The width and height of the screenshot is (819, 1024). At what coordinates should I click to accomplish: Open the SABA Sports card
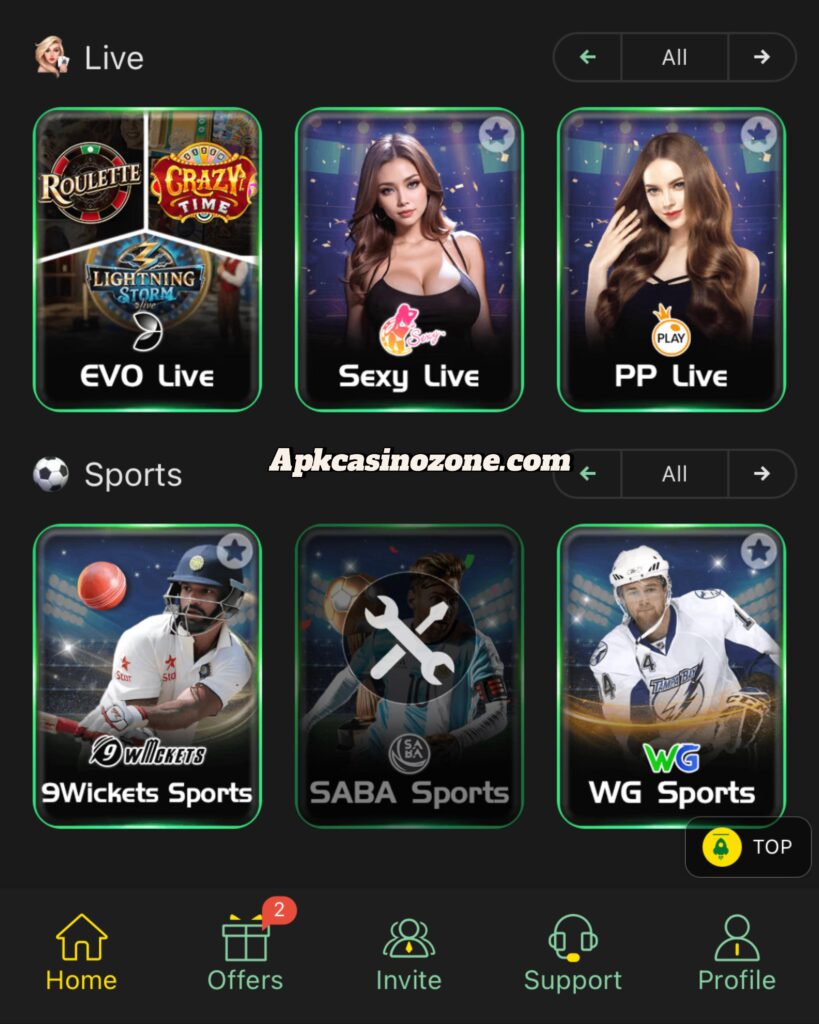pyautogui.click(x=409, y=677)
